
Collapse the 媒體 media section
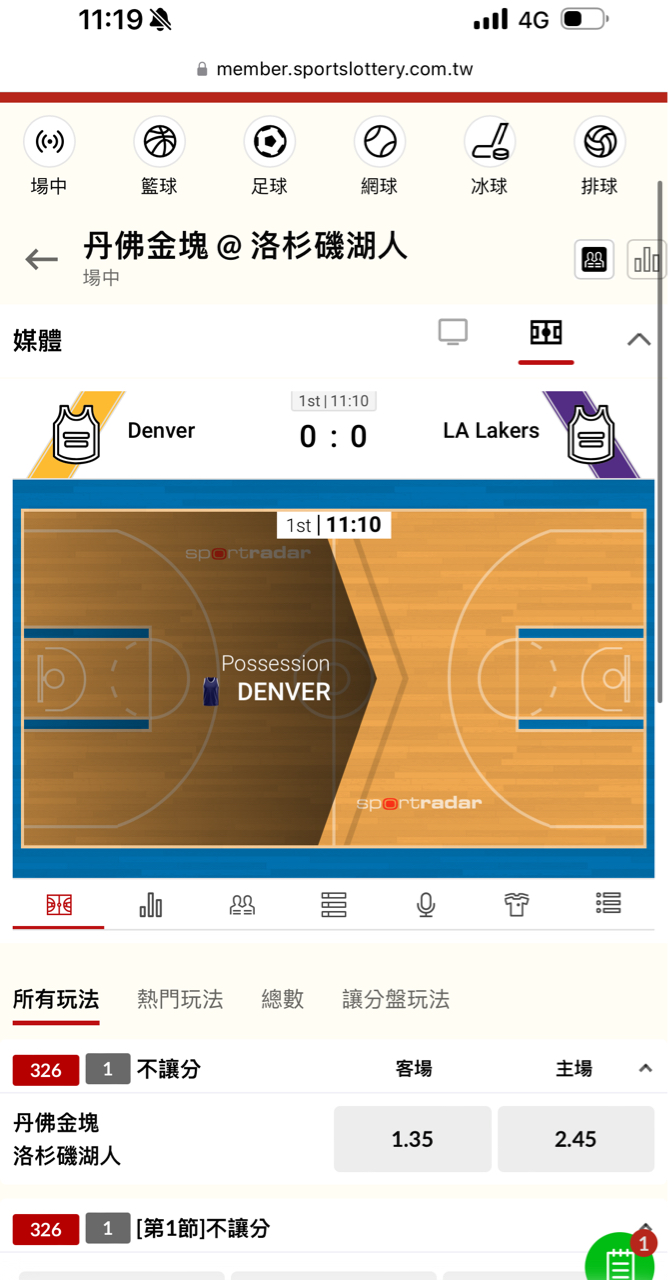638,340
